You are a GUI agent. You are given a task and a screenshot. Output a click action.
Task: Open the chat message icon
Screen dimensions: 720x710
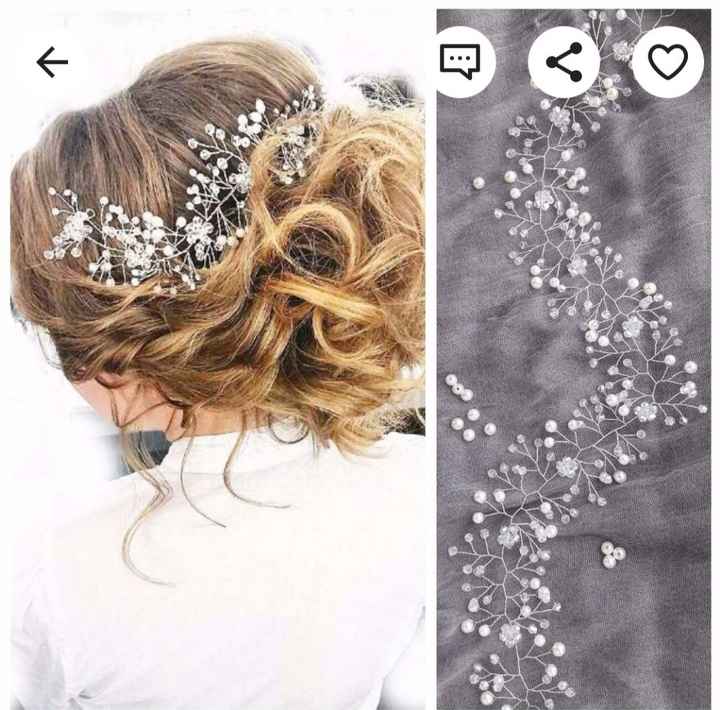[460, 61]
